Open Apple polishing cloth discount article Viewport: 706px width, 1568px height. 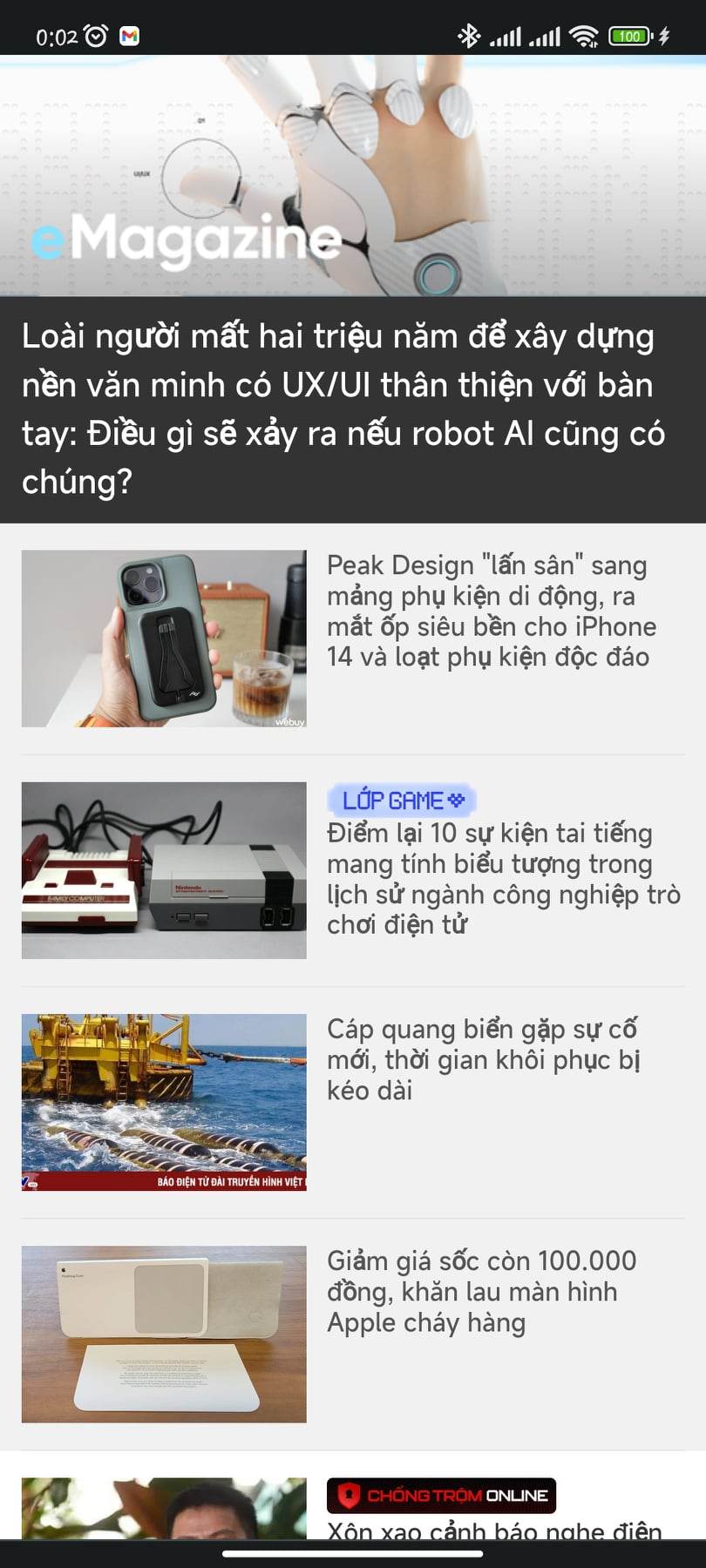coord(482,1291)
